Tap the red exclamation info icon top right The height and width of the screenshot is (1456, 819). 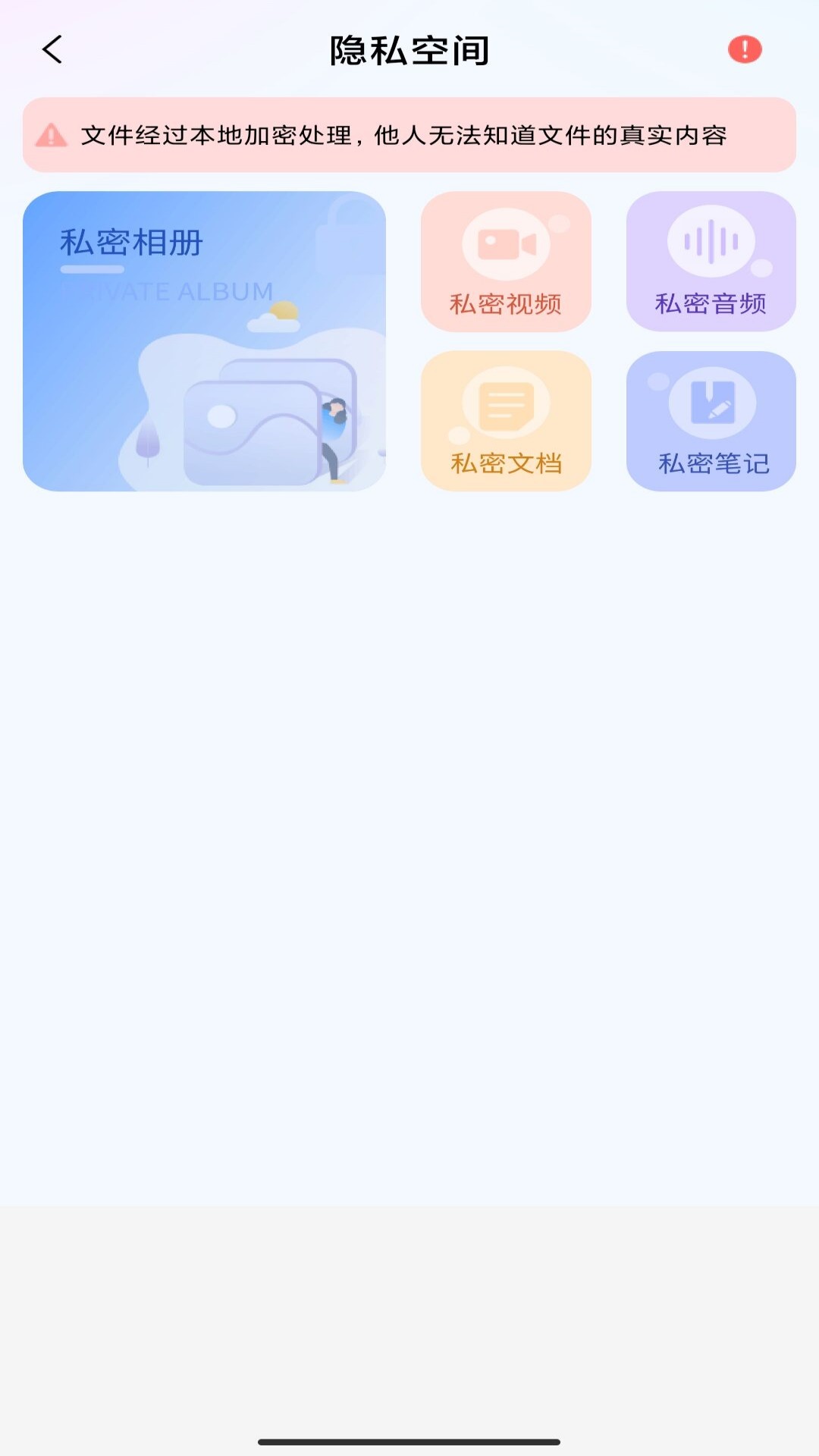pyautogui.click(x=744, y=49)
